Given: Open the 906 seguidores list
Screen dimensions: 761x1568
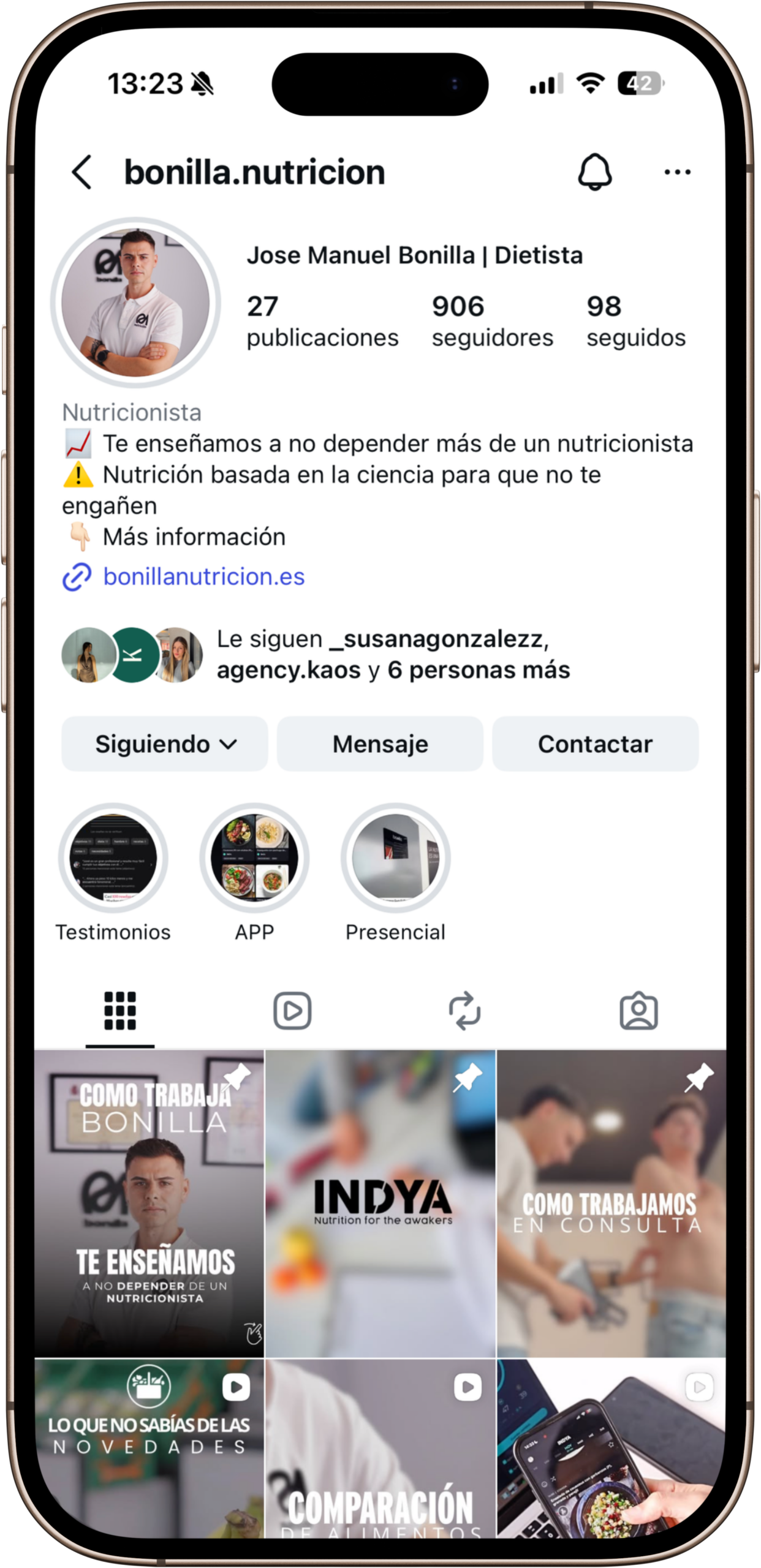Looking at the screenshot, I should tap(492, 322).
